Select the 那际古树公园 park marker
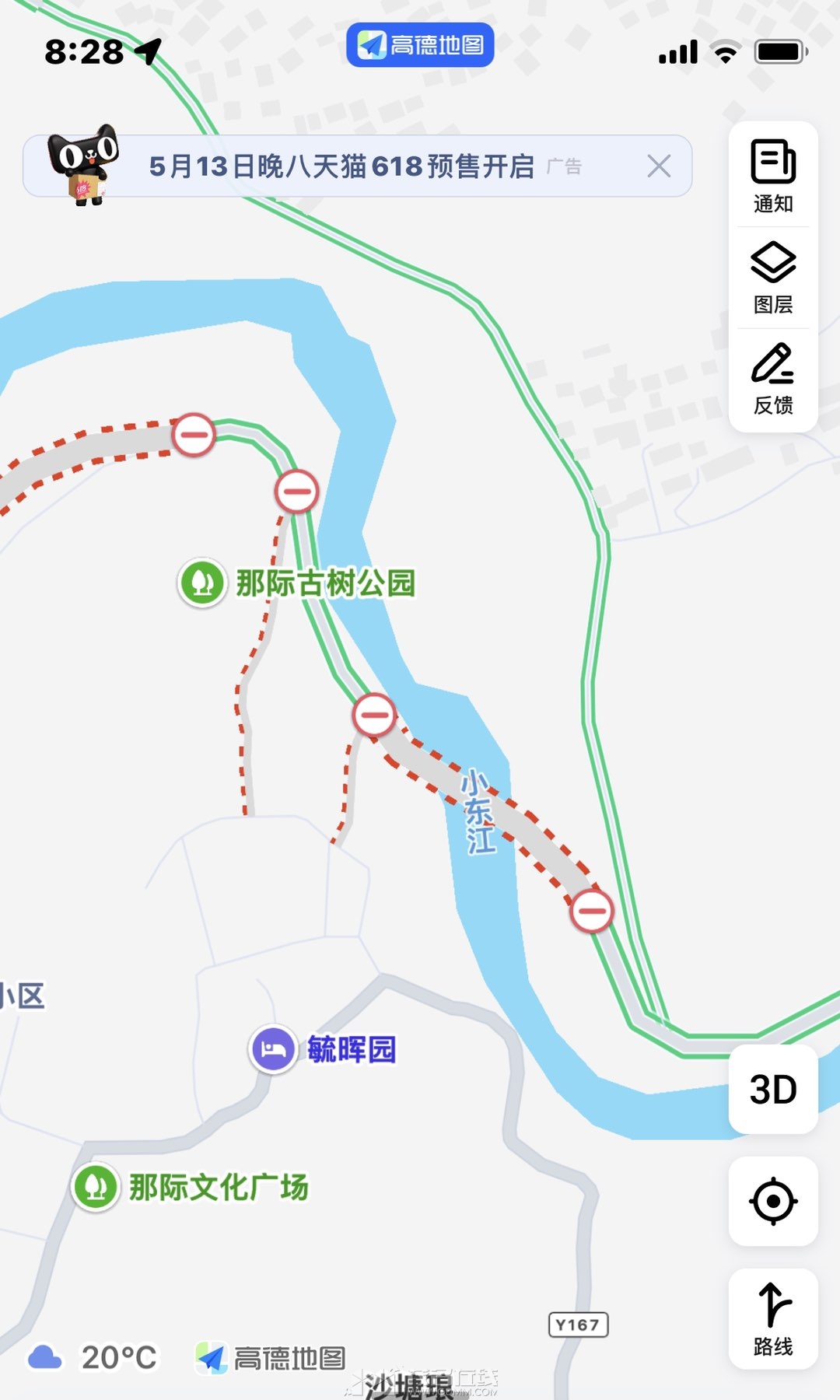Image resolution: width=840 pixels, height=1400 pixels. click(203, 583)
